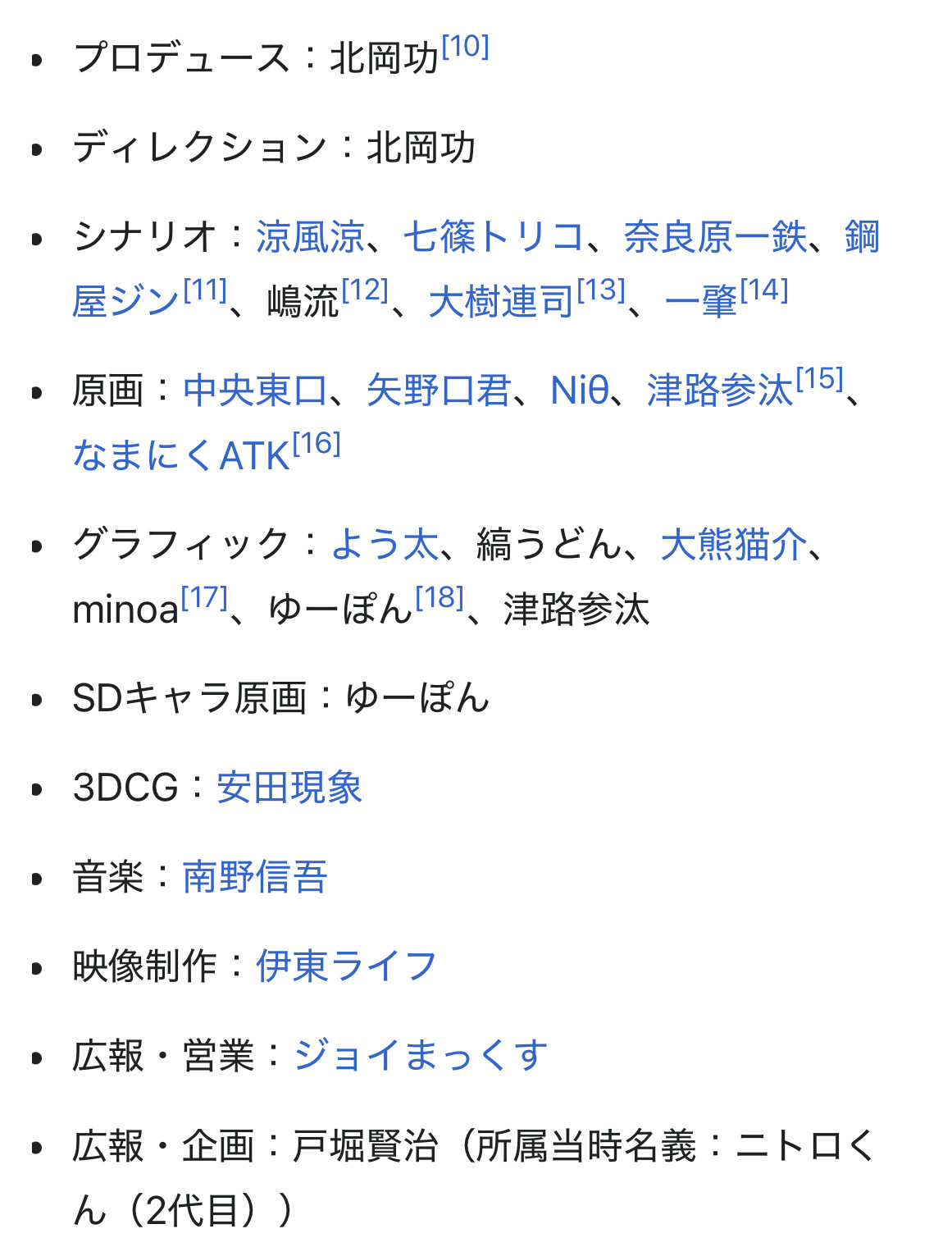The image size is (952, 1247).
Task: Tap the 大熊猫介 link
Action: coord(733,545)
